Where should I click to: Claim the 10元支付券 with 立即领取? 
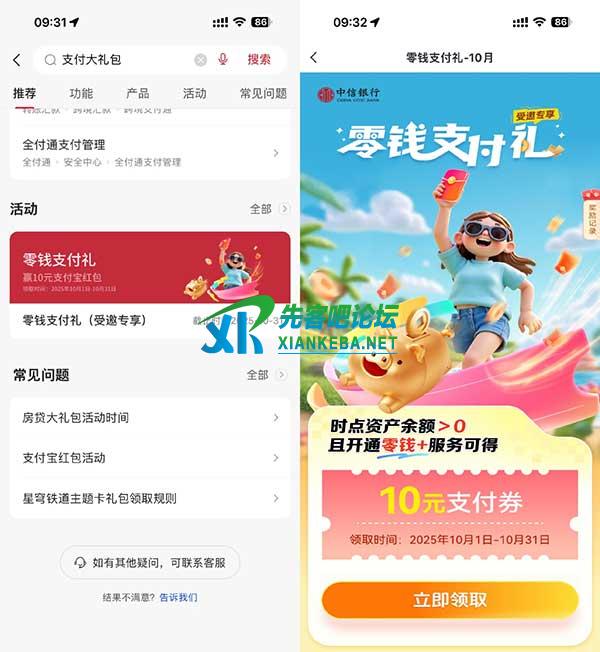pyautogui.click(x=450, y=600)
